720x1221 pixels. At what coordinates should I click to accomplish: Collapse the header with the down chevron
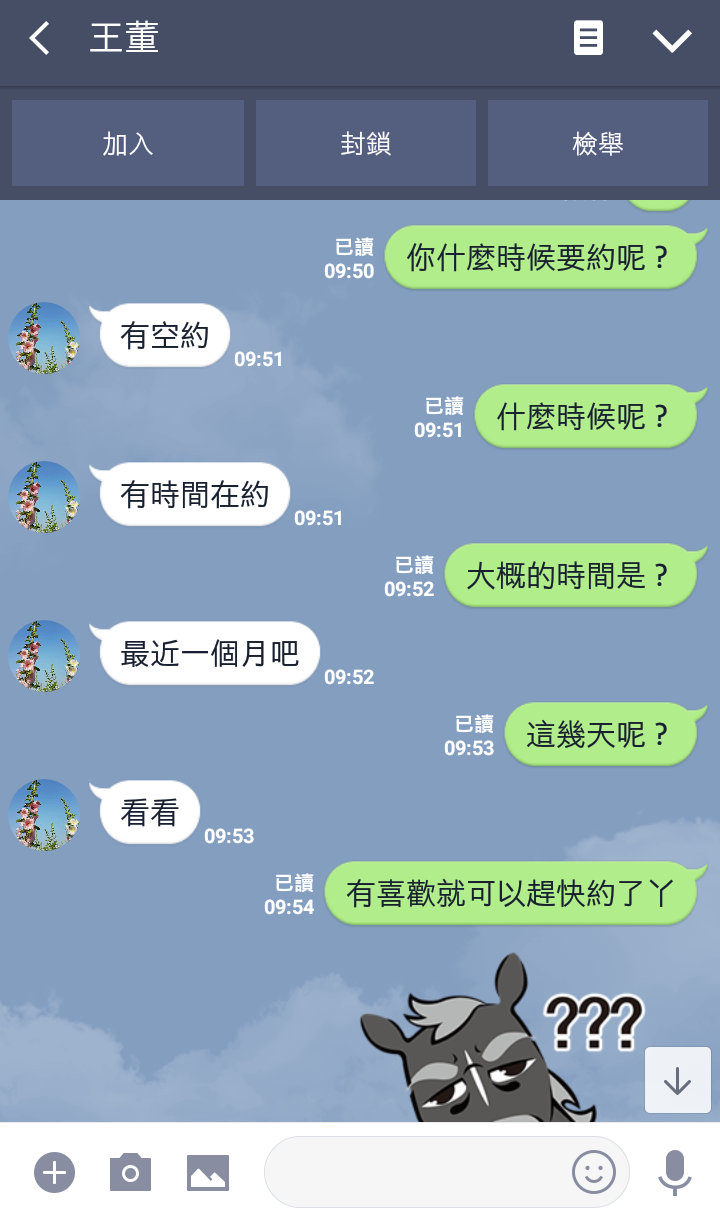[673, 40]
